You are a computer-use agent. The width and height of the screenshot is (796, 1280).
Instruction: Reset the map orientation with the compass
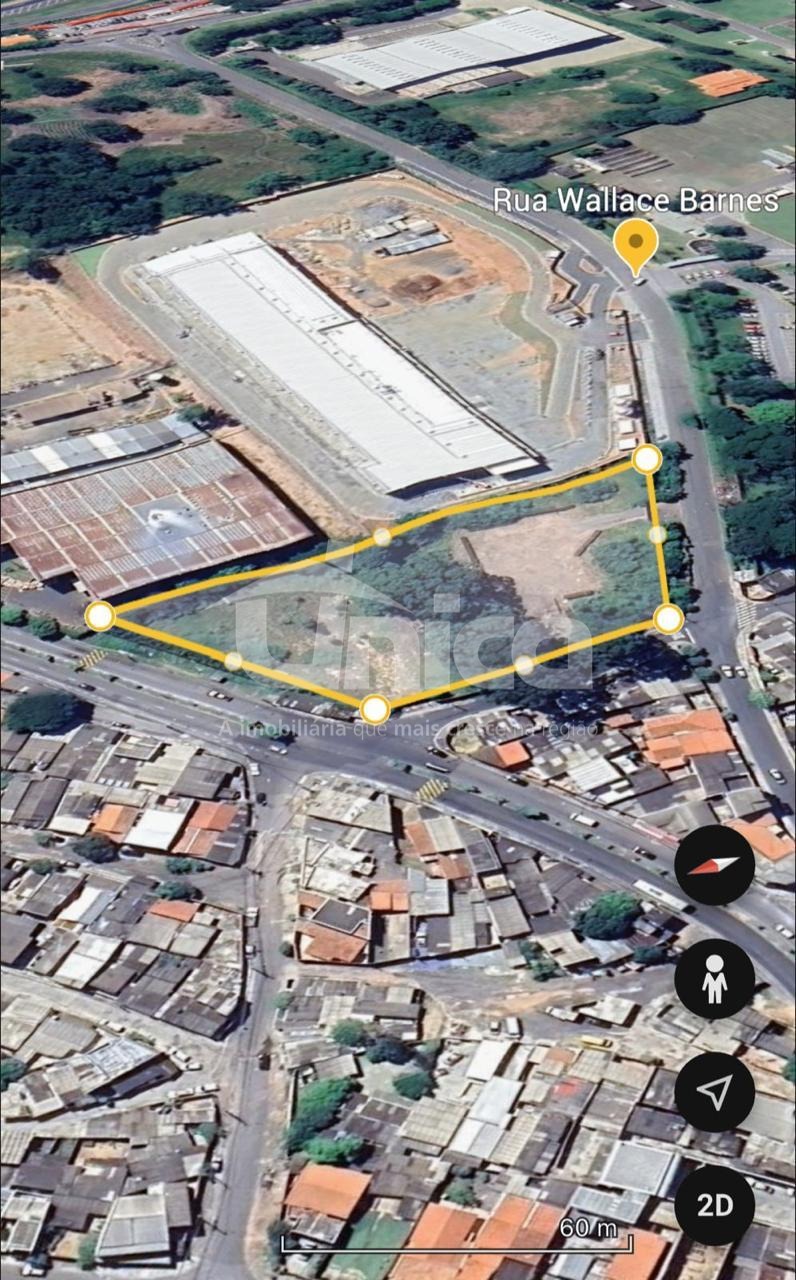(714, 866)
